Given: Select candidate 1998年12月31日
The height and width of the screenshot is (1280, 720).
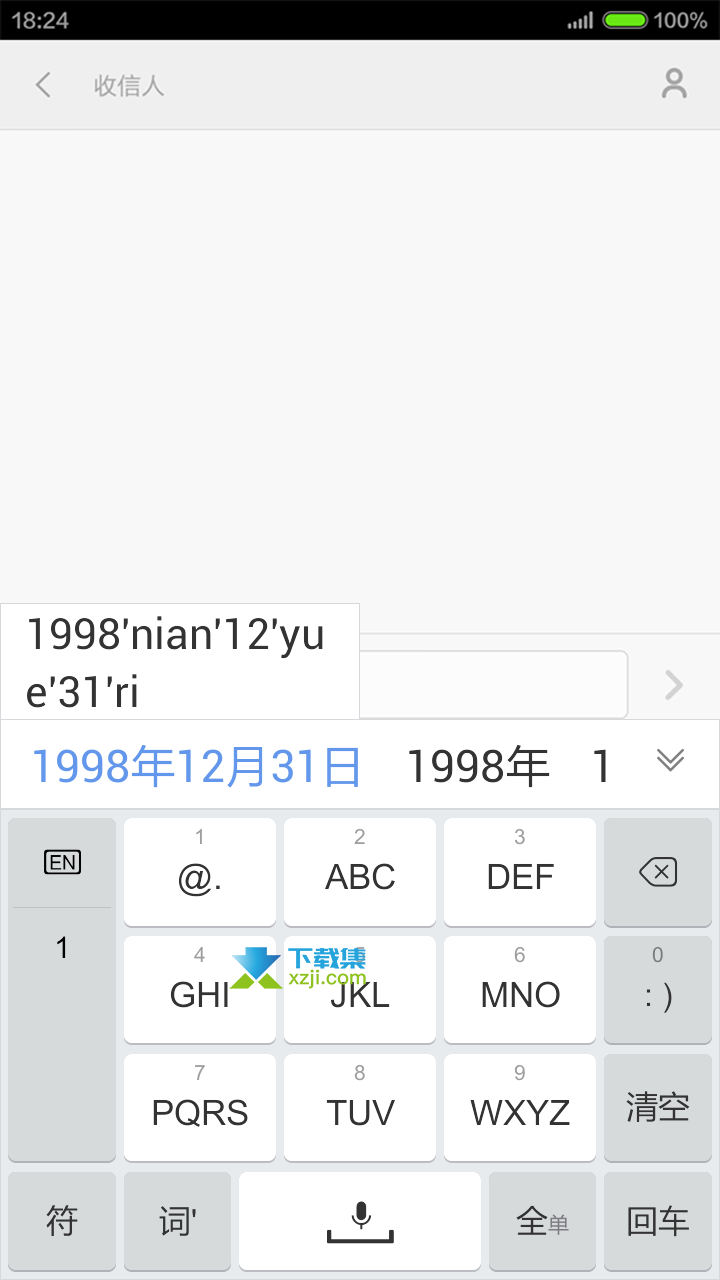Looking at the screenshot, I should pos(197,766).
